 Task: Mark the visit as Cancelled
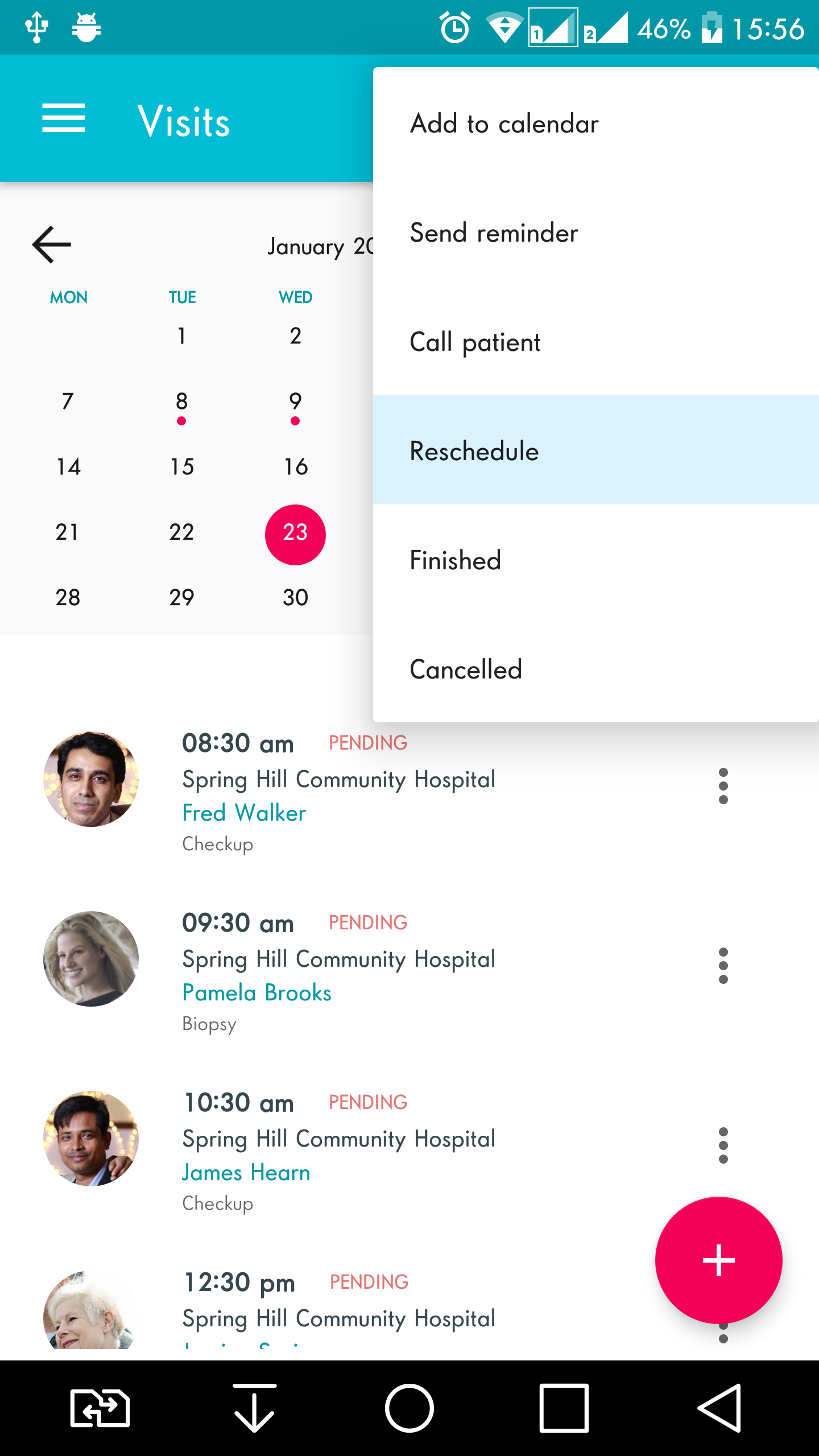tap(595, 668)
